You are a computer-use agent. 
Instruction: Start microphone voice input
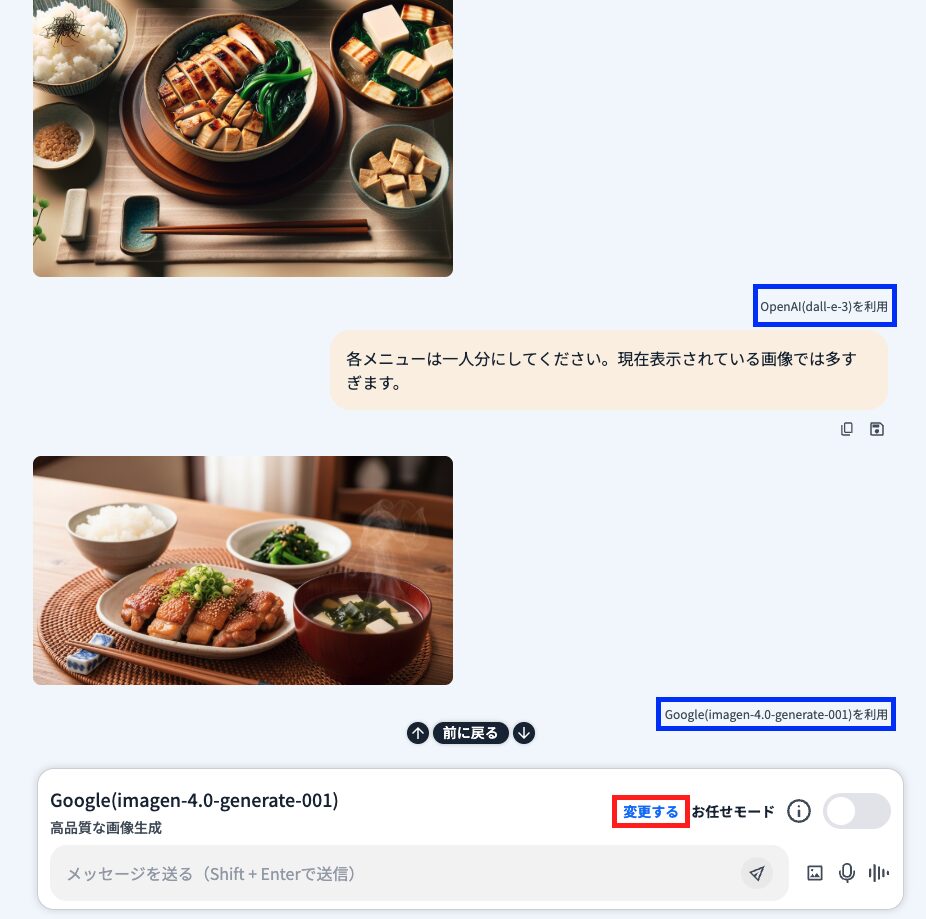click(x=847, y=873)
